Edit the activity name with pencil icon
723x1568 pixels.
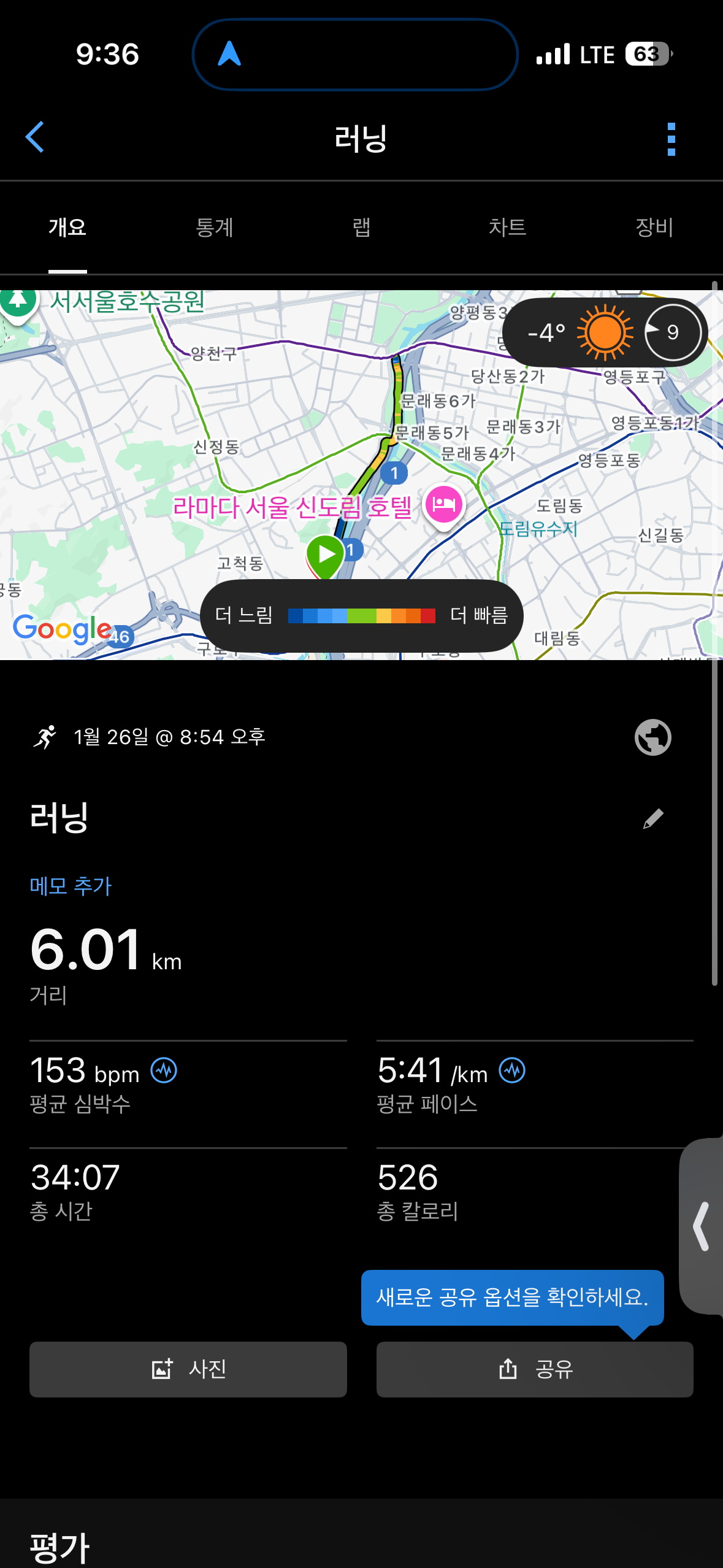[652, 819]
